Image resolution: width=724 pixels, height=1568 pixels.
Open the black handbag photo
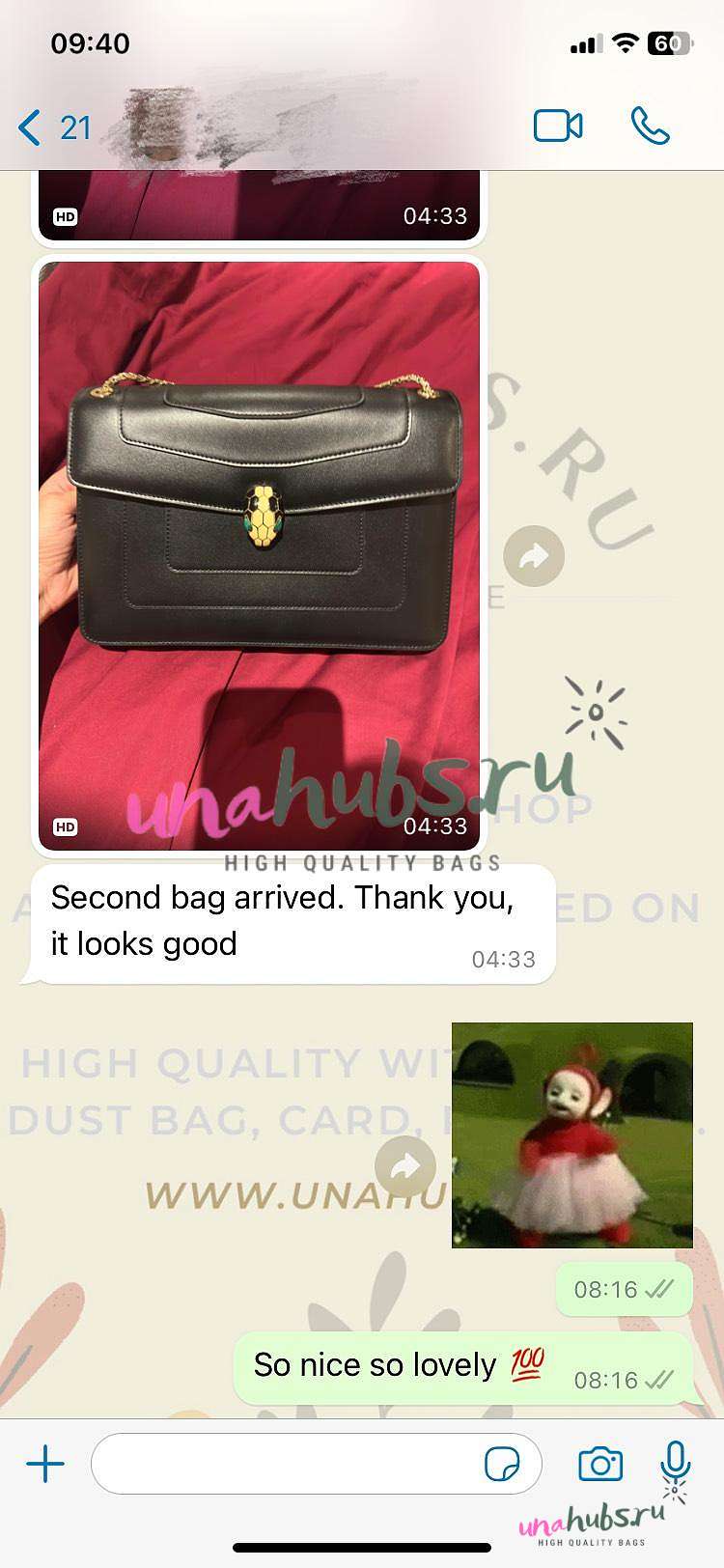(x=259, y=556)
